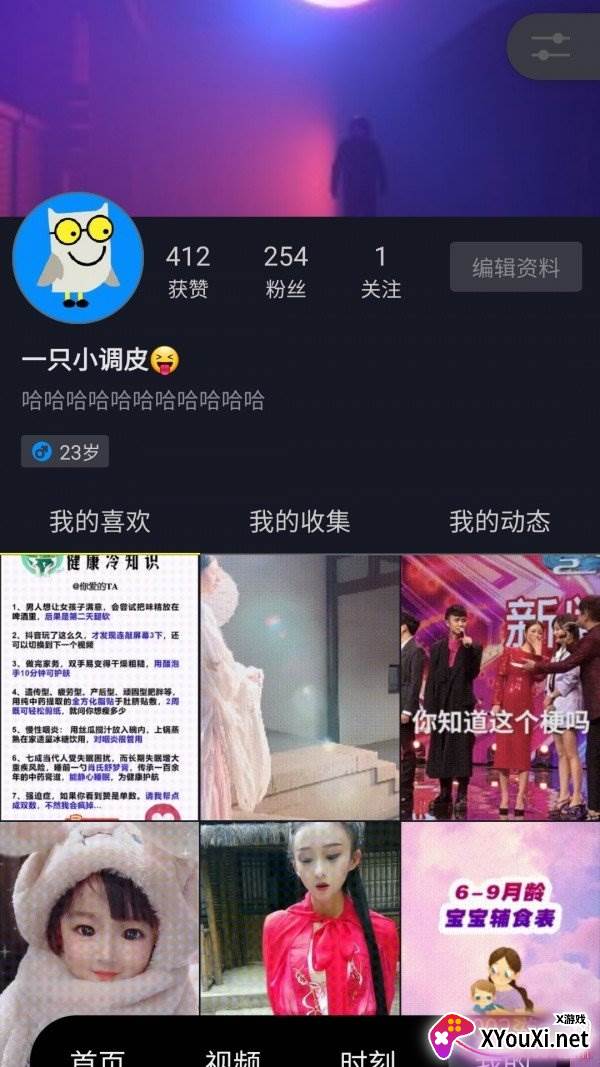The image size is (600, 1067).
Task: Open the settings sliders icon
Action: [551, 46]
